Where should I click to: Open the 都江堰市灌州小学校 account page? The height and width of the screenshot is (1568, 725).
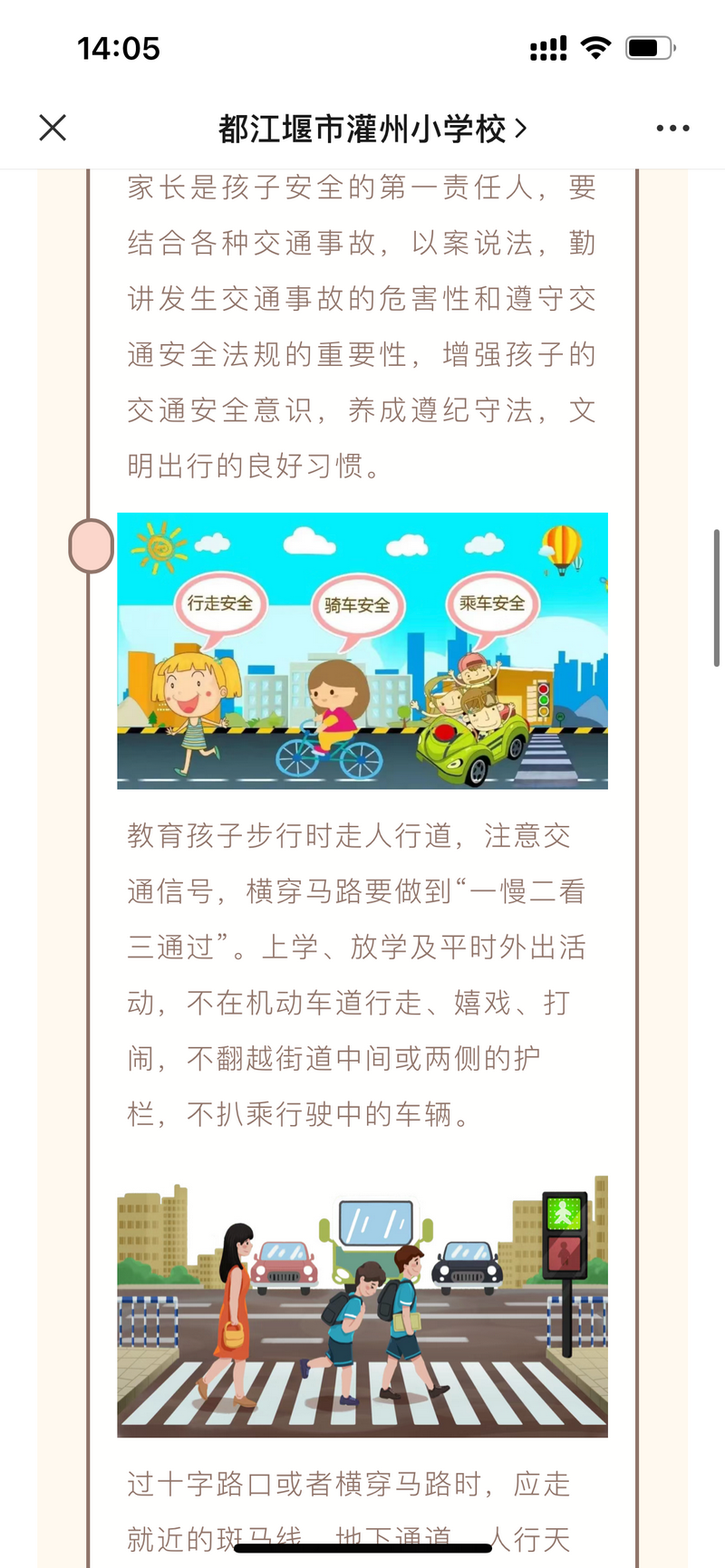tap(372, 129)
